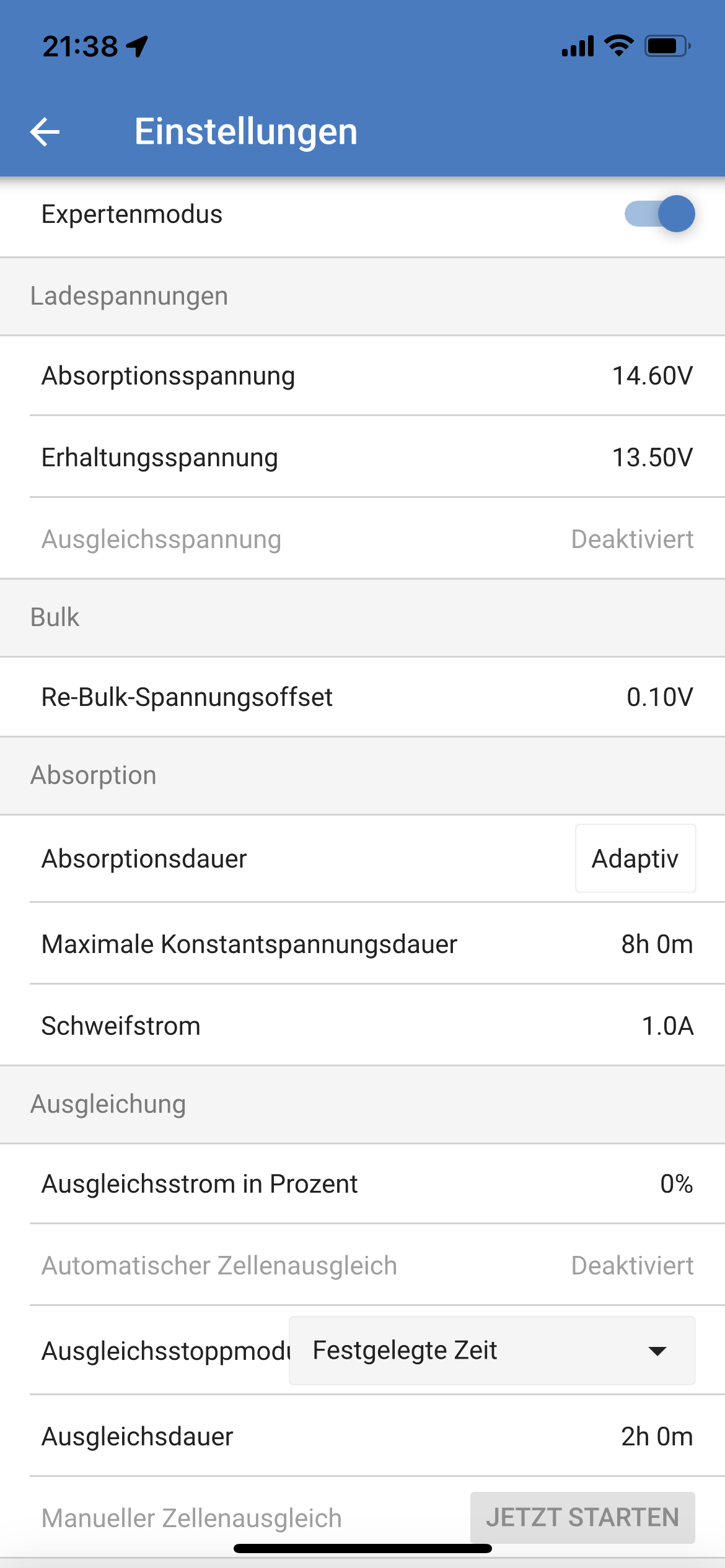Edit the Absorptionsspannung value
The height and width of the screenshot is (1568, 725).
click(x=362, y=376)
